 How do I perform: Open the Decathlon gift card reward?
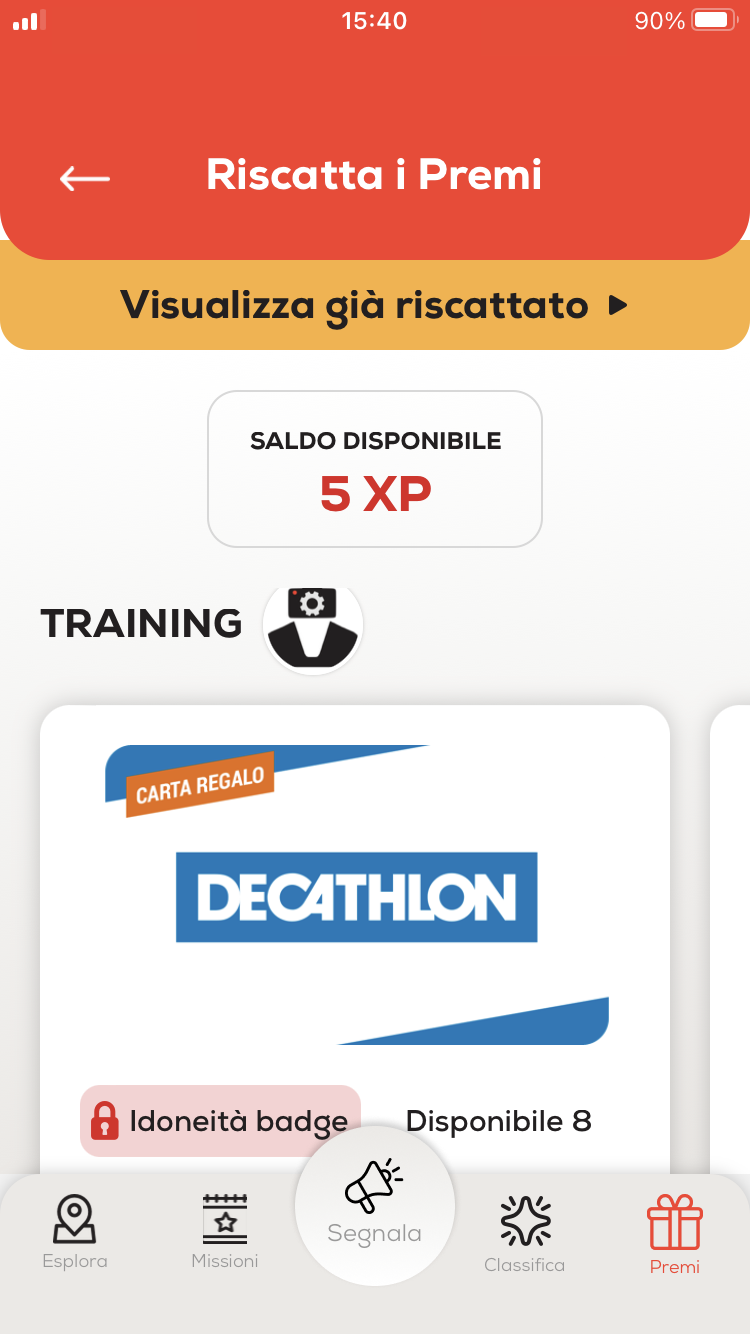[x=356, y=896]
